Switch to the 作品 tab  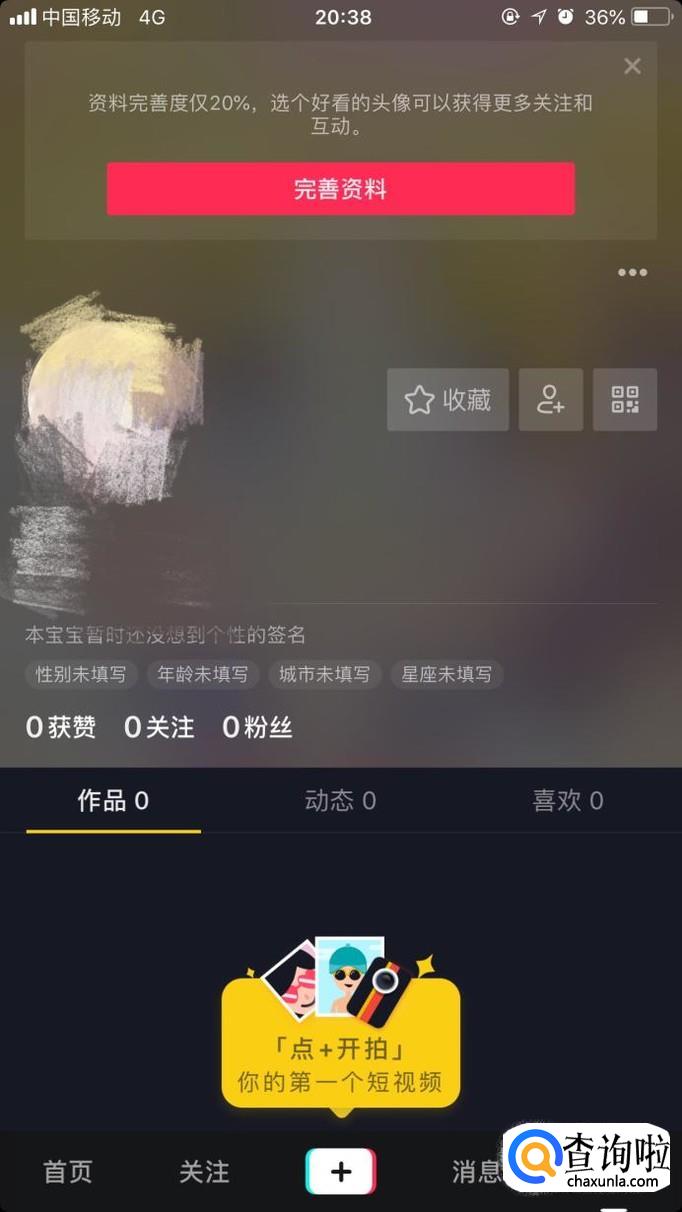[113, 800]
